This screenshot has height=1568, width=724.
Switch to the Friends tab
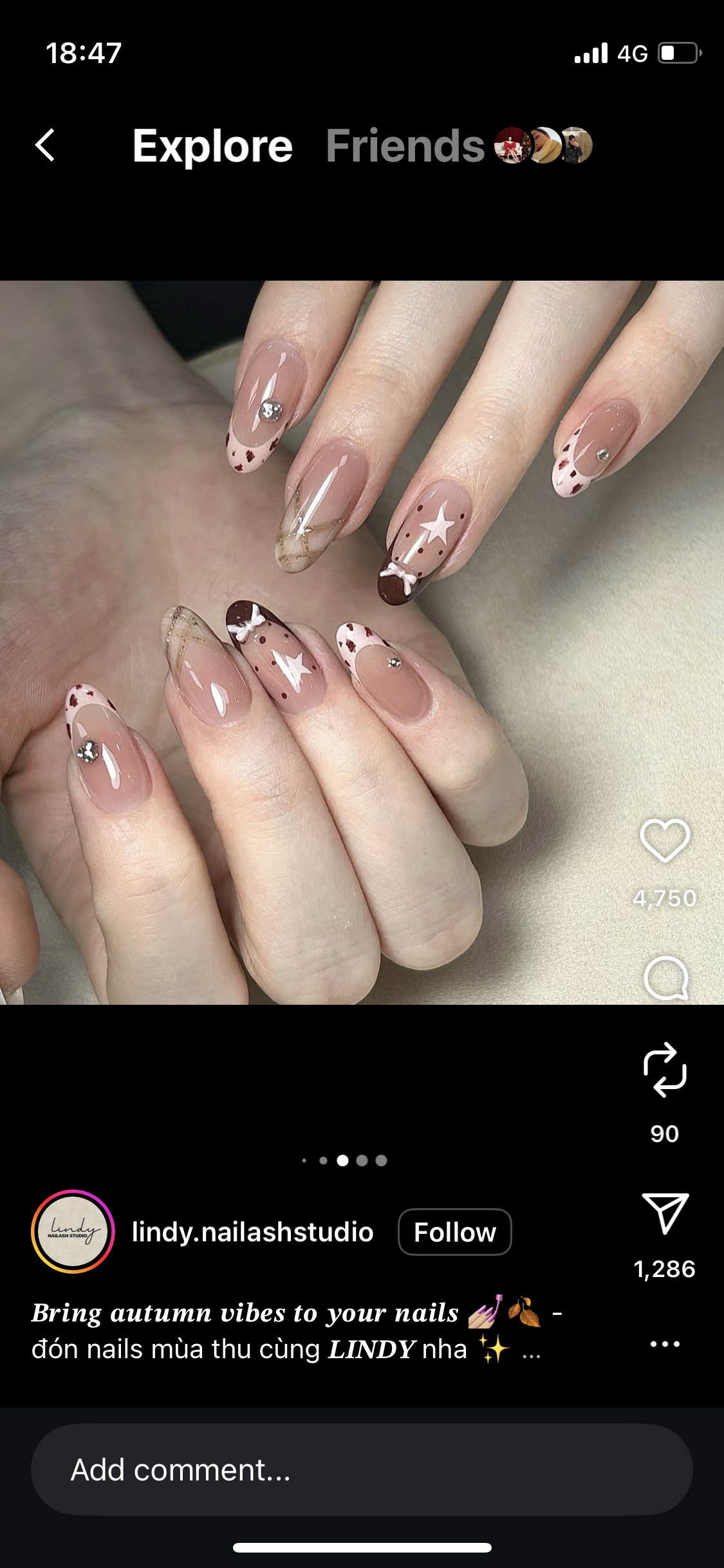click(405, 146)
